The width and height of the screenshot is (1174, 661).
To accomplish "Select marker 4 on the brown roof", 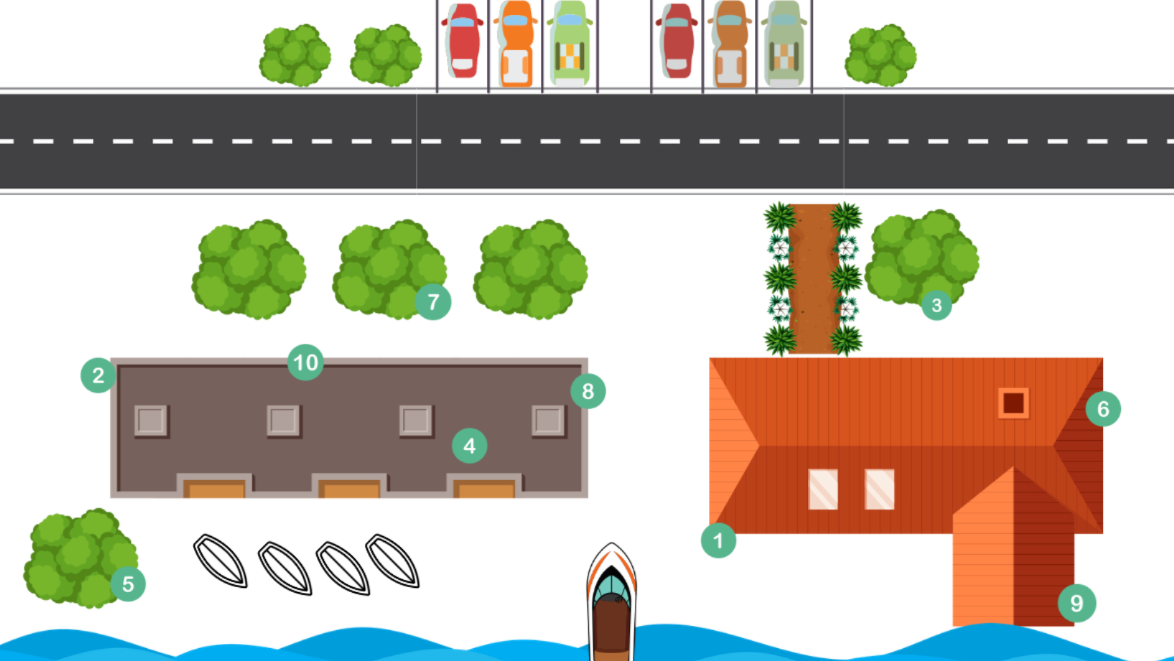I will 470,446.
